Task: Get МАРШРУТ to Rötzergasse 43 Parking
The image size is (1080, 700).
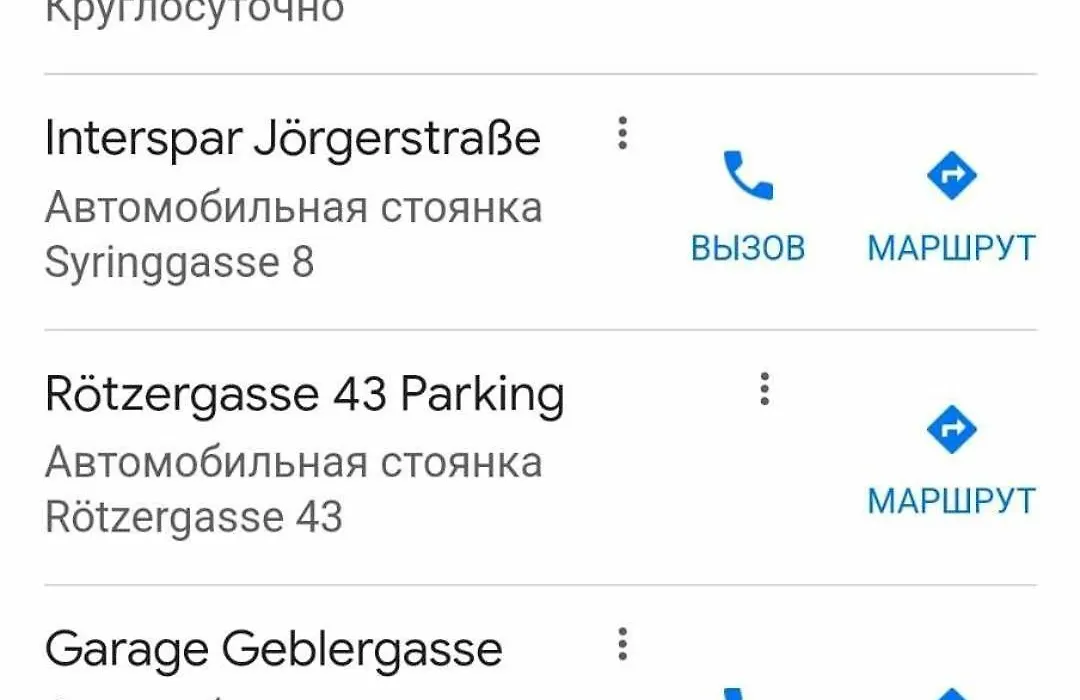Action: pos(951,458)
